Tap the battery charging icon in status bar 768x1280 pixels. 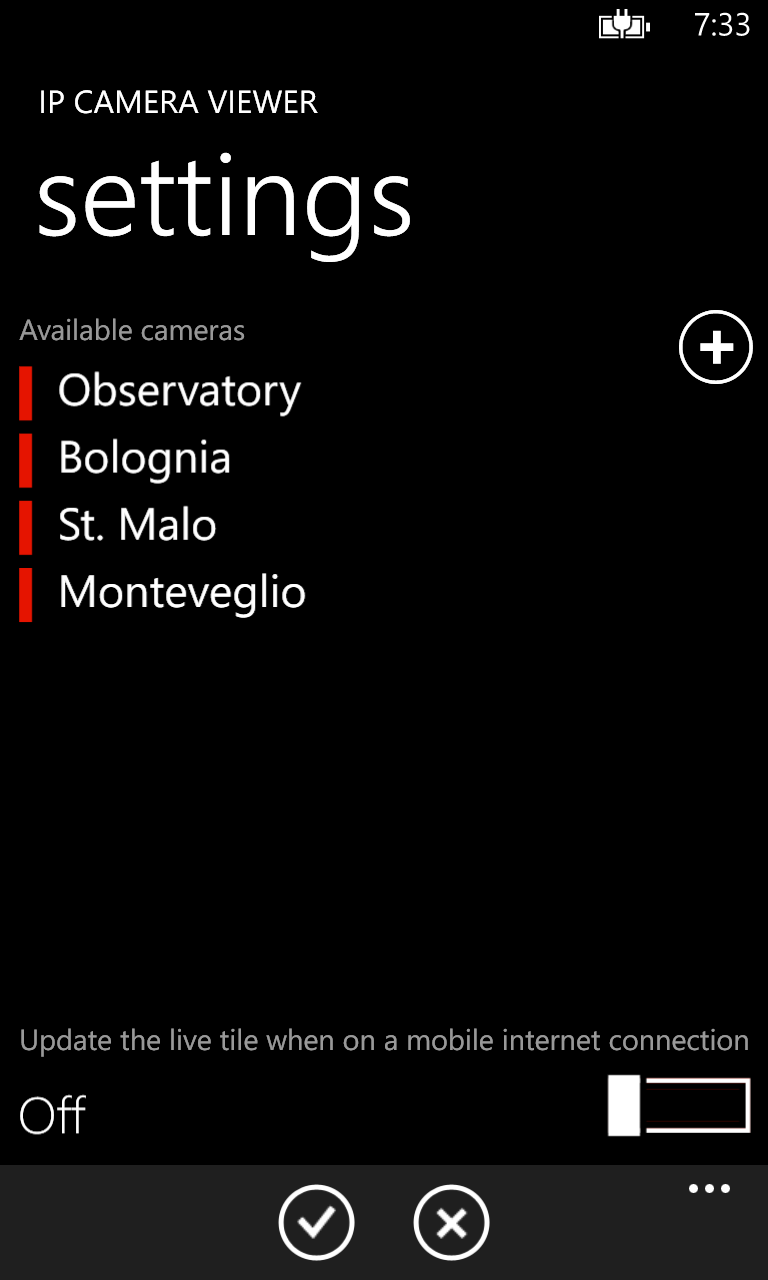(x=623, y=25)
